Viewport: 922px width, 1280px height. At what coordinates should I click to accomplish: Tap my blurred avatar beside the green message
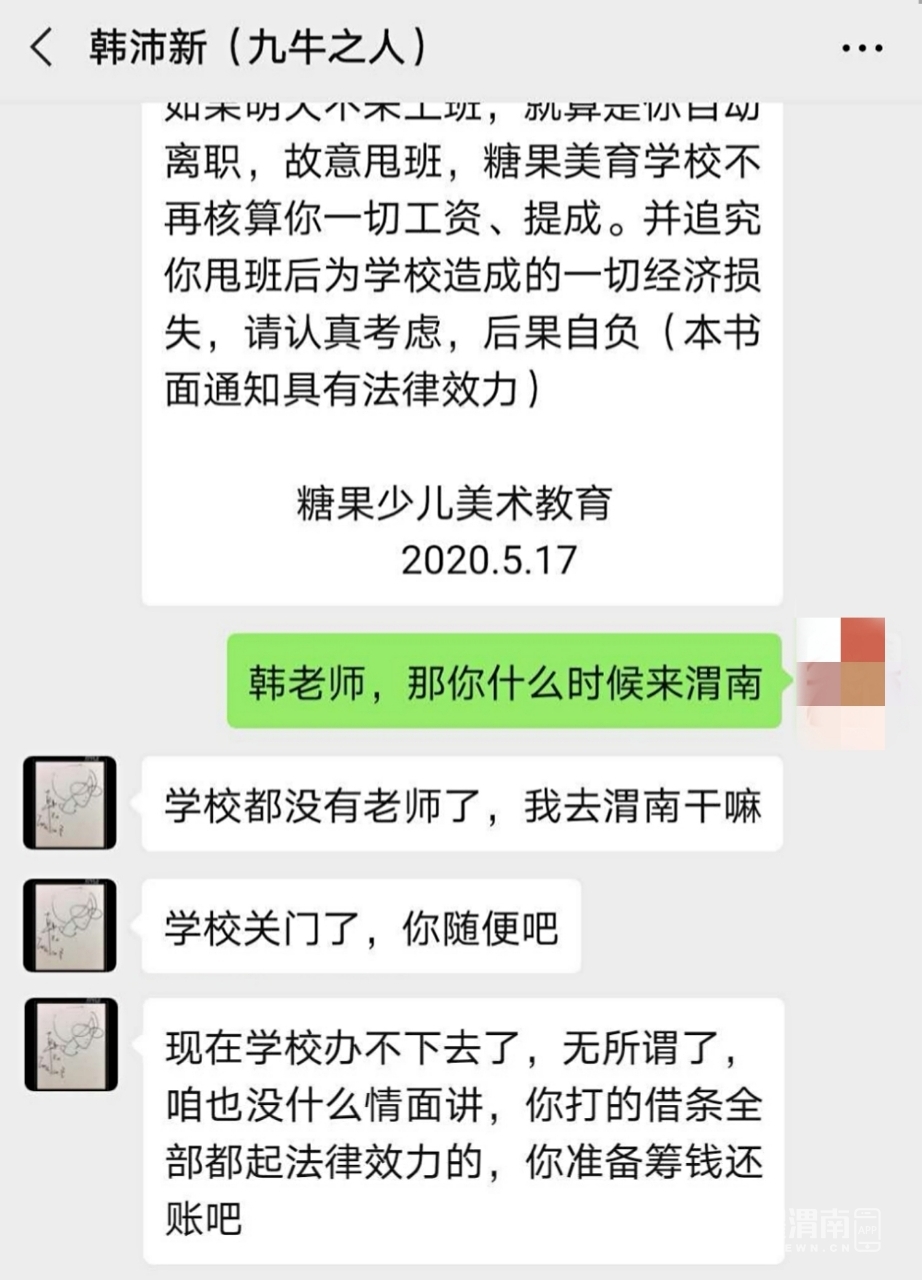point(842,682)
